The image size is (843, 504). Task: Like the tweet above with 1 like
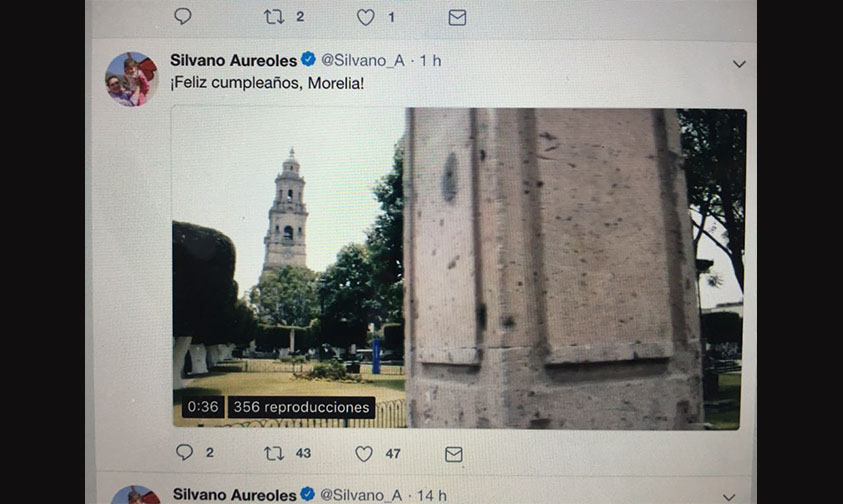tap(366, 18)
